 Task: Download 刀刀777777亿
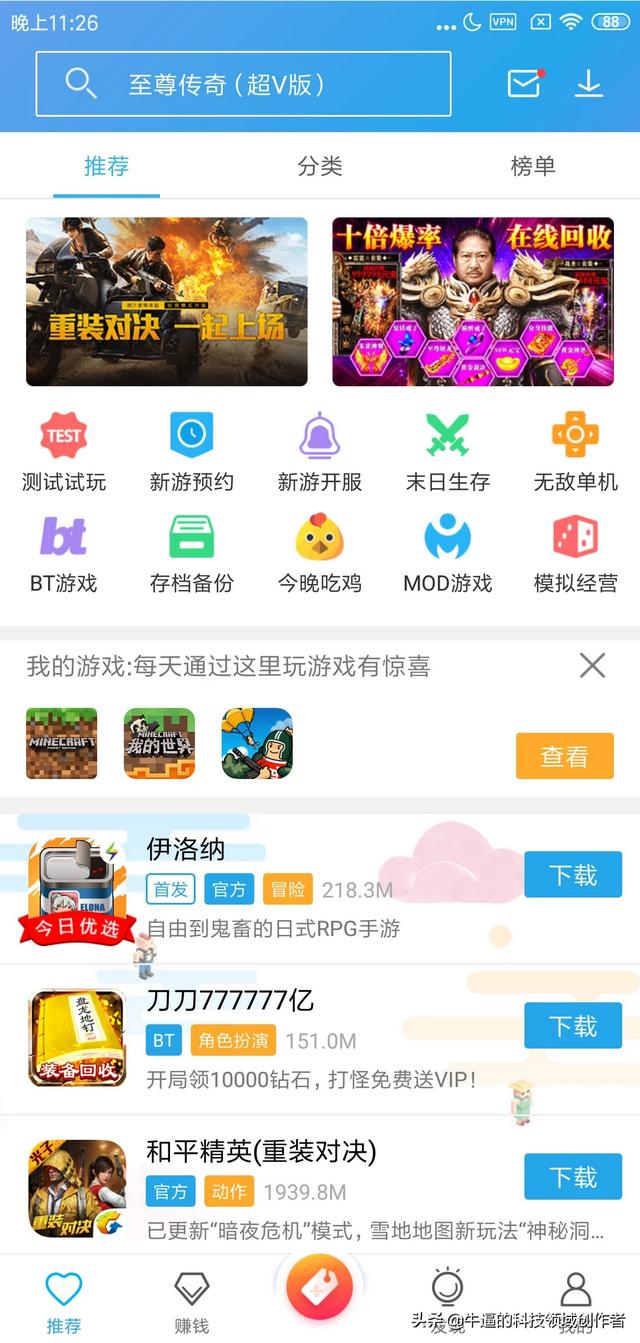[x=573, y=1026]
